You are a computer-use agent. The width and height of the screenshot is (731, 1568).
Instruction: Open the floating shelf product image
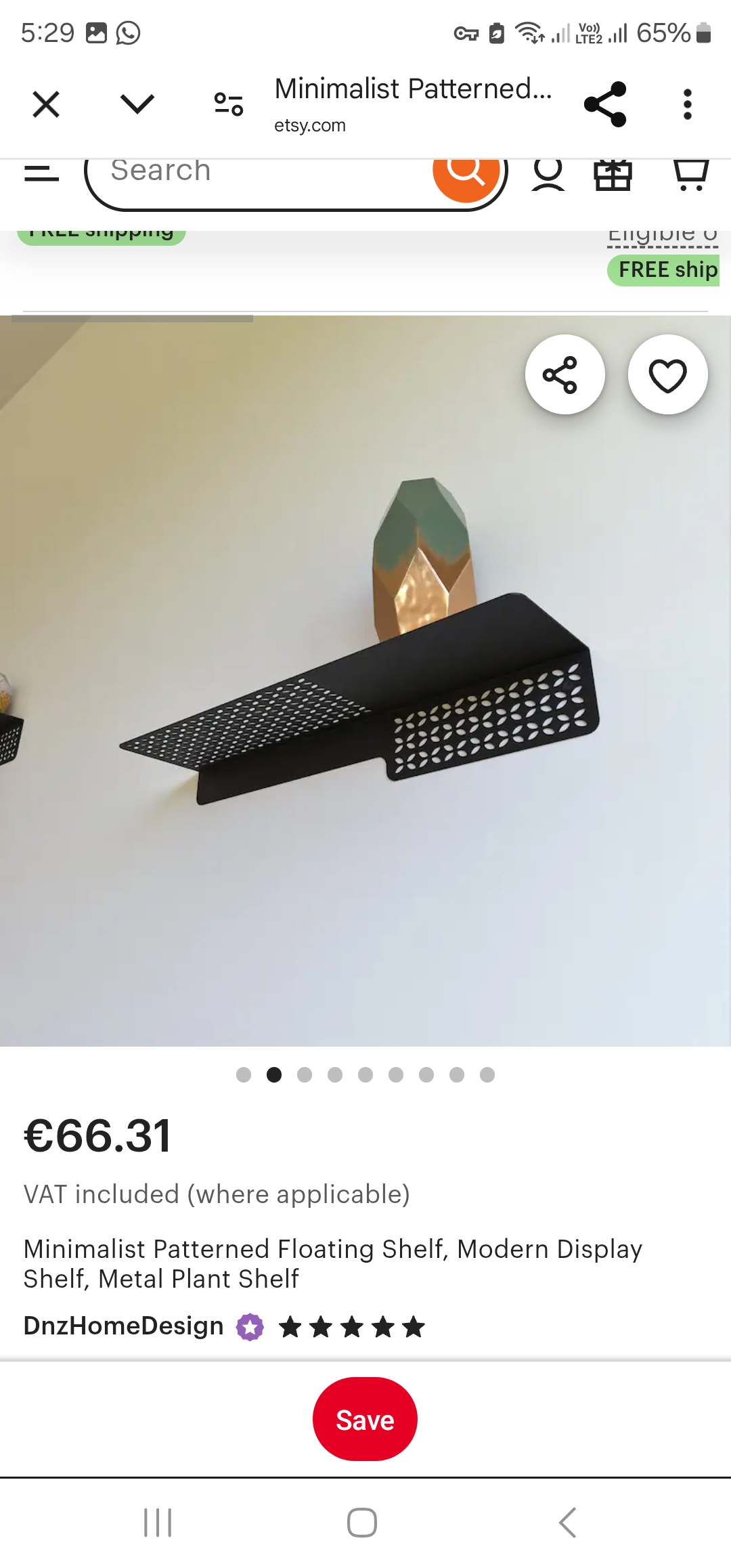pos(365,680)
